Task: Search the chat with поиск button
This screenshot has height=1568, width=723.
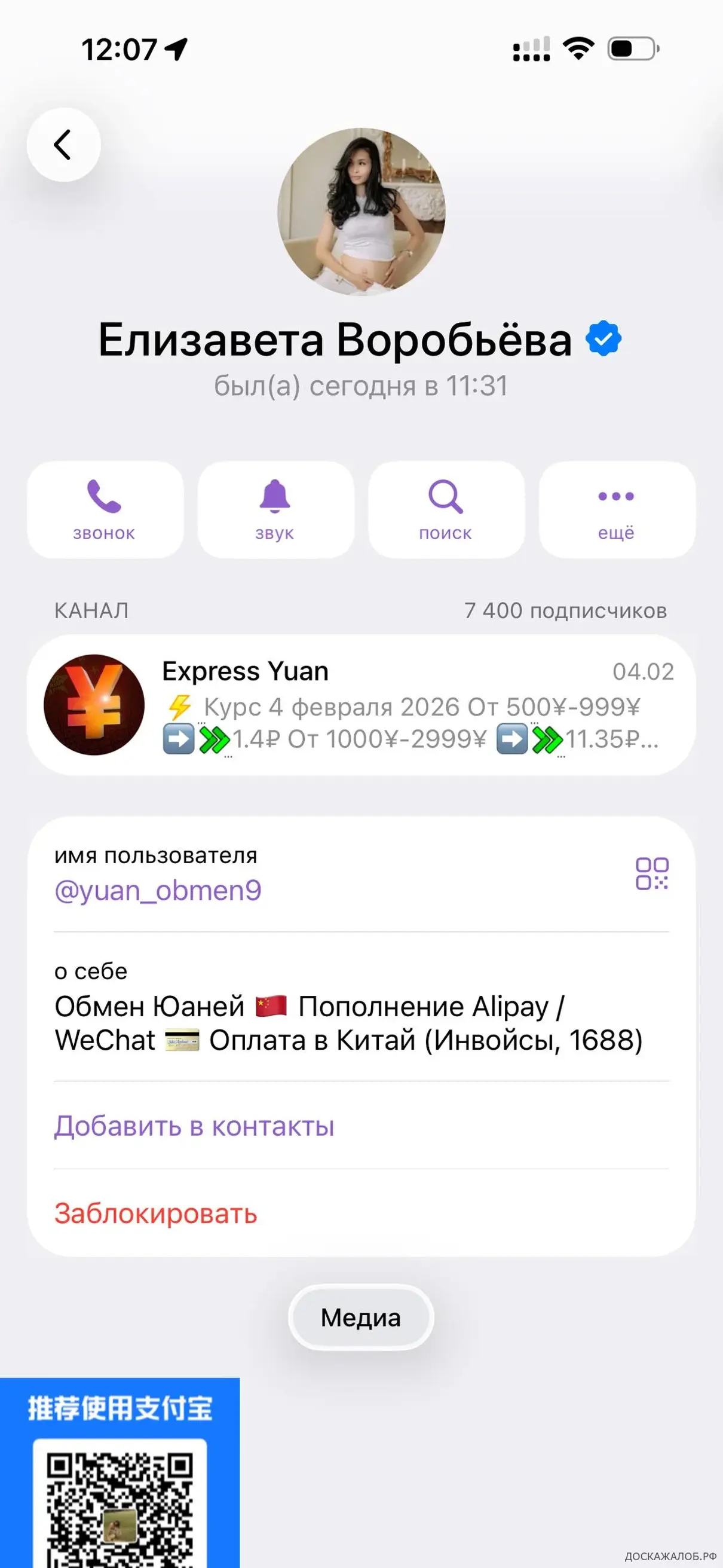Action: coord(446,509)
